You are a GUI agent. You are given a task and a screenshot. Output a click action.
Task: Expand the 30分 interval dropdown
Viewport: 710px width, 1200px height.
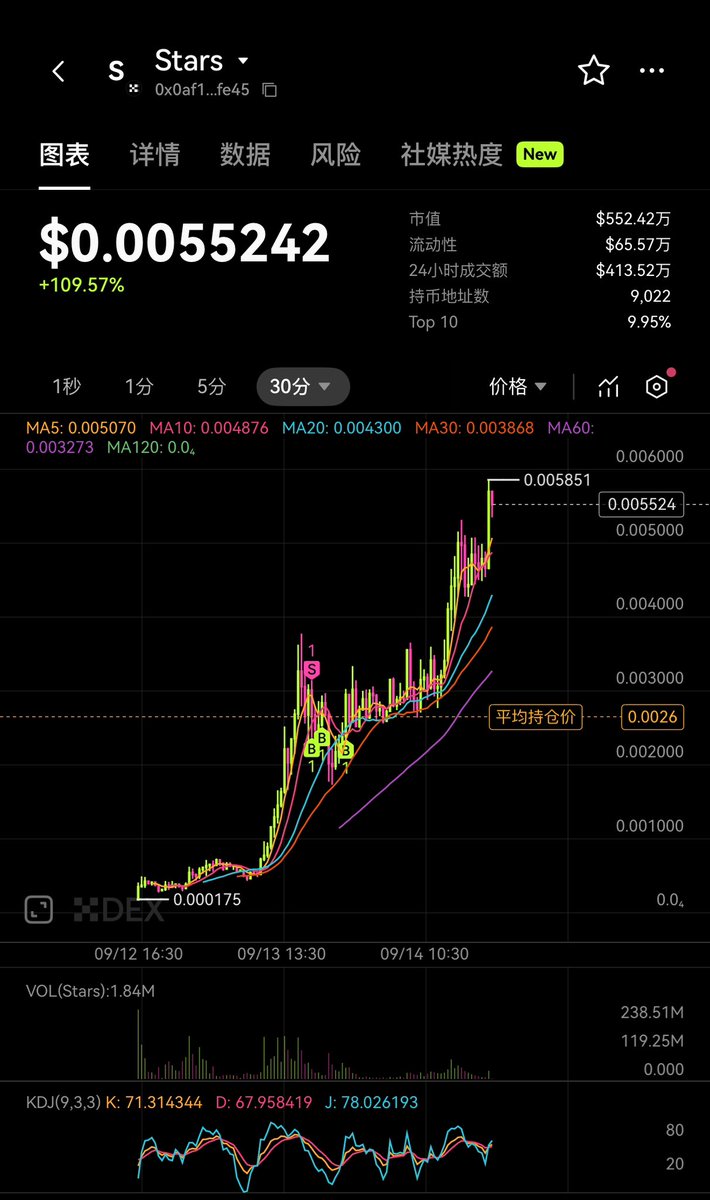tap(303, 386)
